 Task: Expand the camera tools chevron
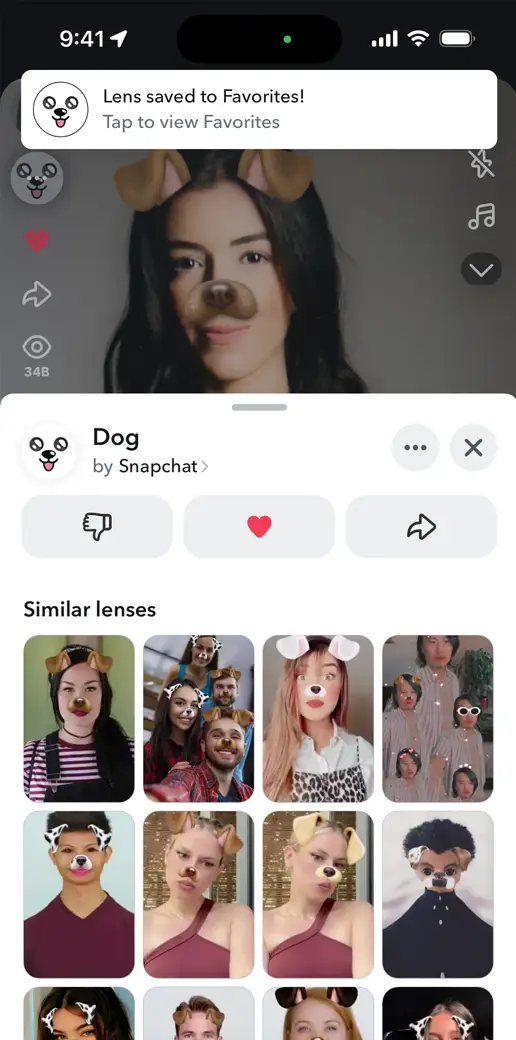481,270
